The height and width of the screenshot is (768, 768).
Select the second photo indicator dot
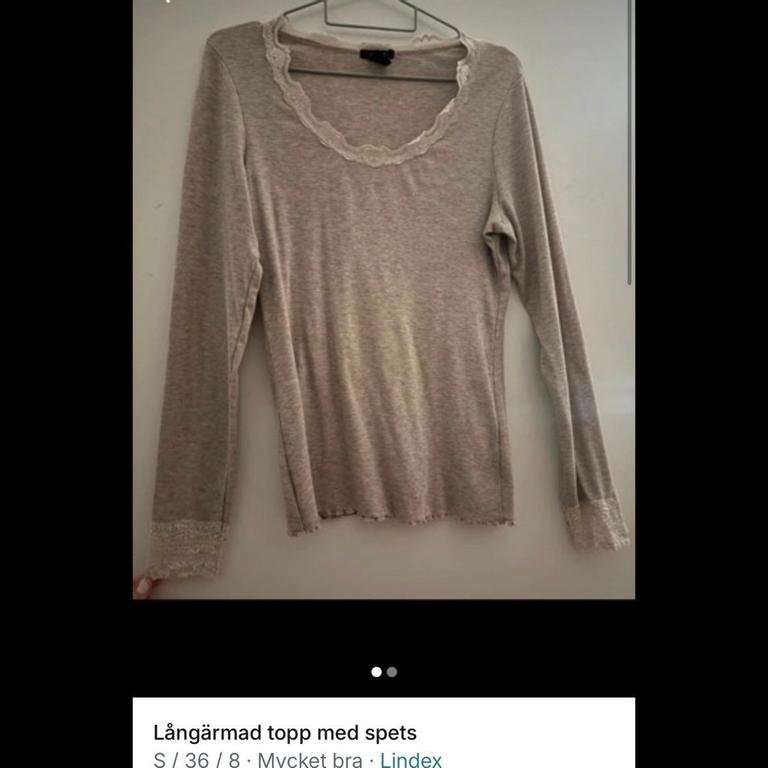pos(392,672)
